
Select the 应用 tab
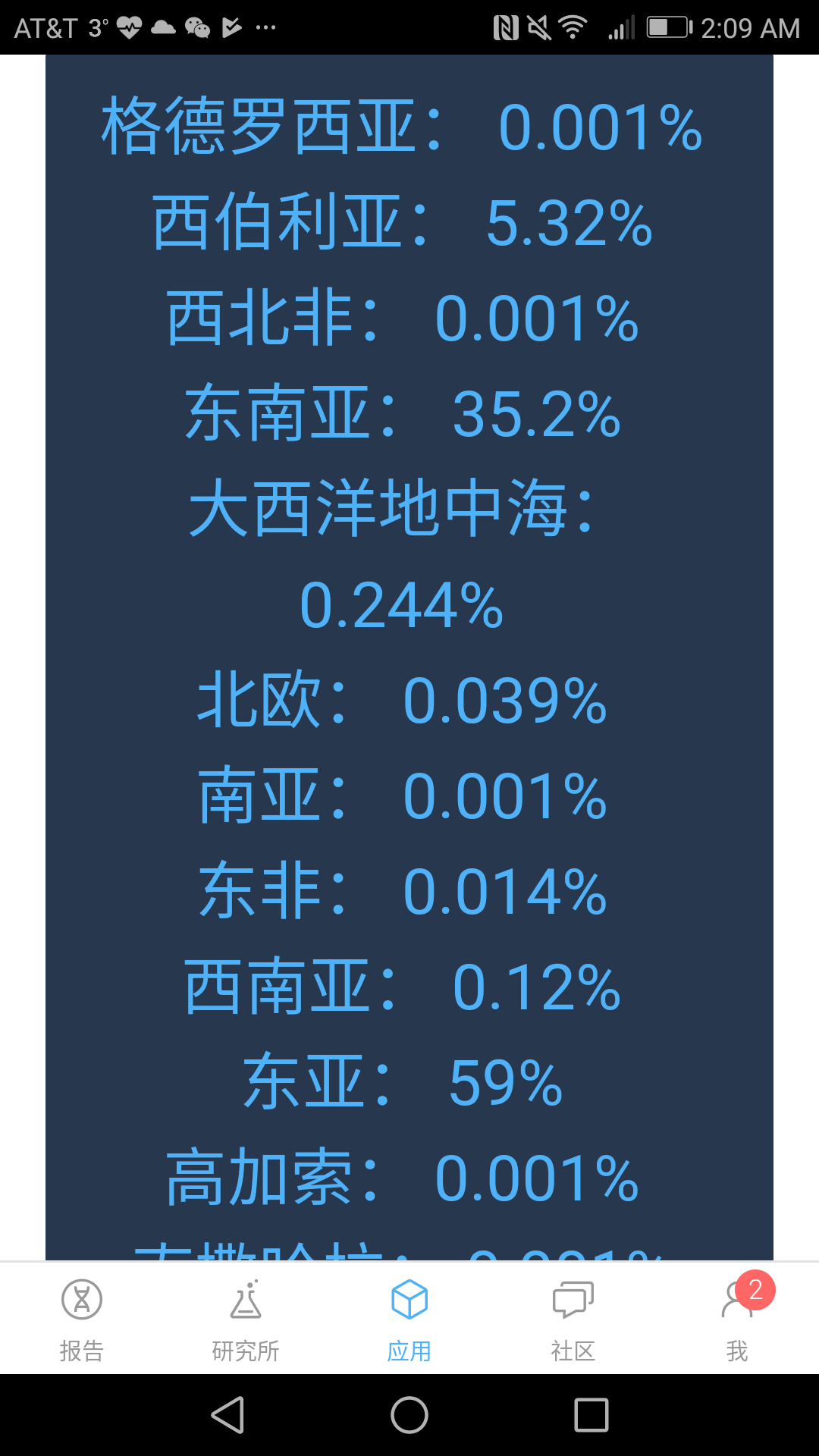click(409, 1319)
